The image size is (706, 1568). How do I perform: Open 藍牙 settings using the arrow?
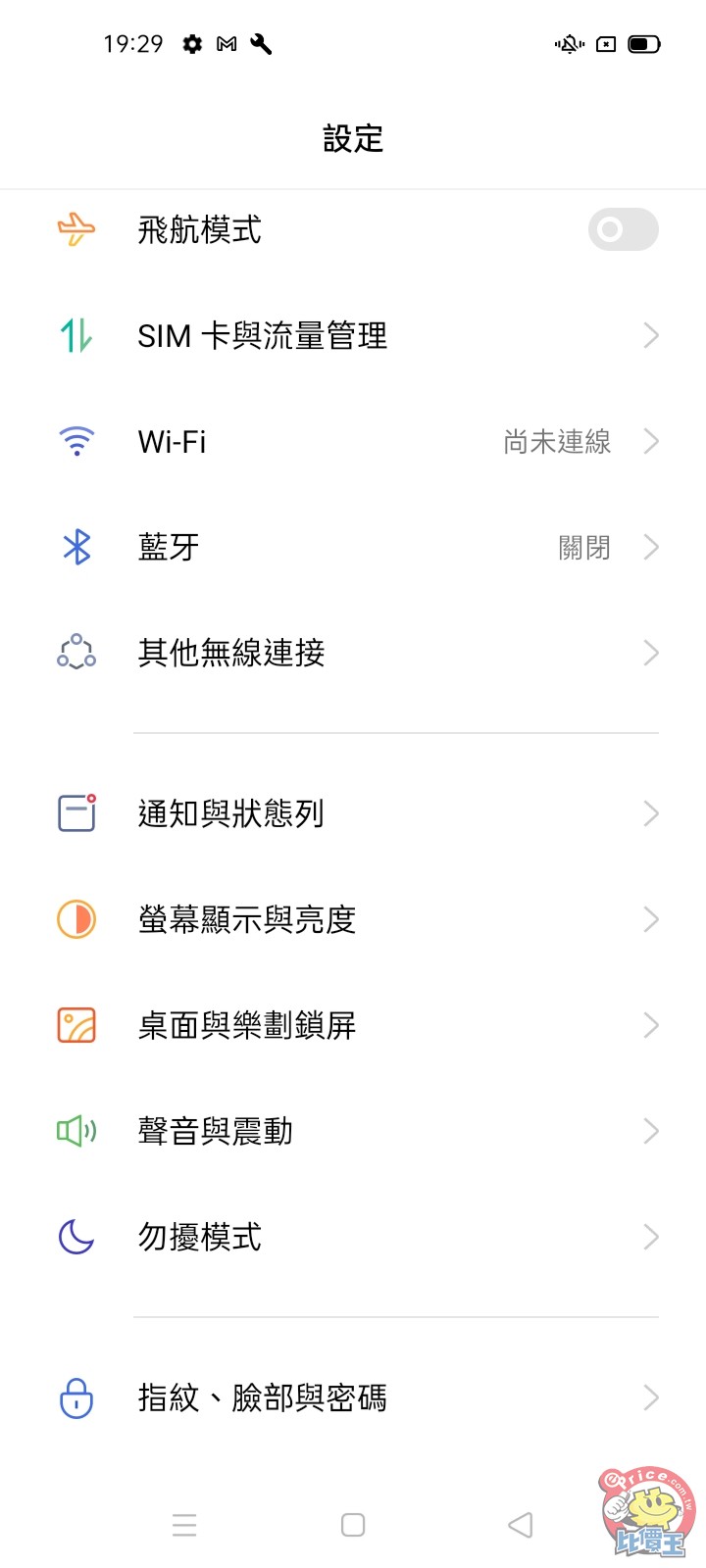(650, 547)
